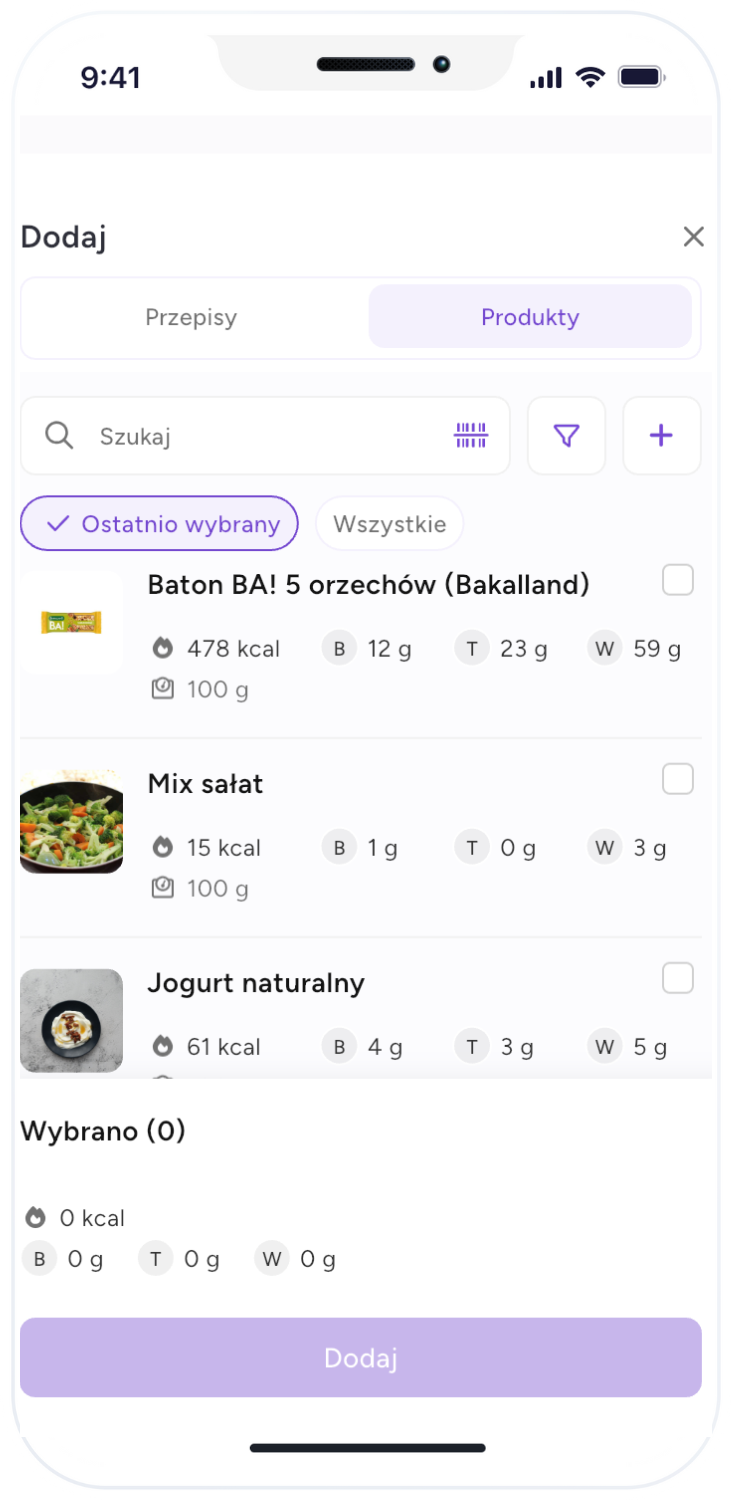This screenshot has height=1500, width=732.
Task: Confirm with the Dodaj button
Action: tap(361, 1358)
